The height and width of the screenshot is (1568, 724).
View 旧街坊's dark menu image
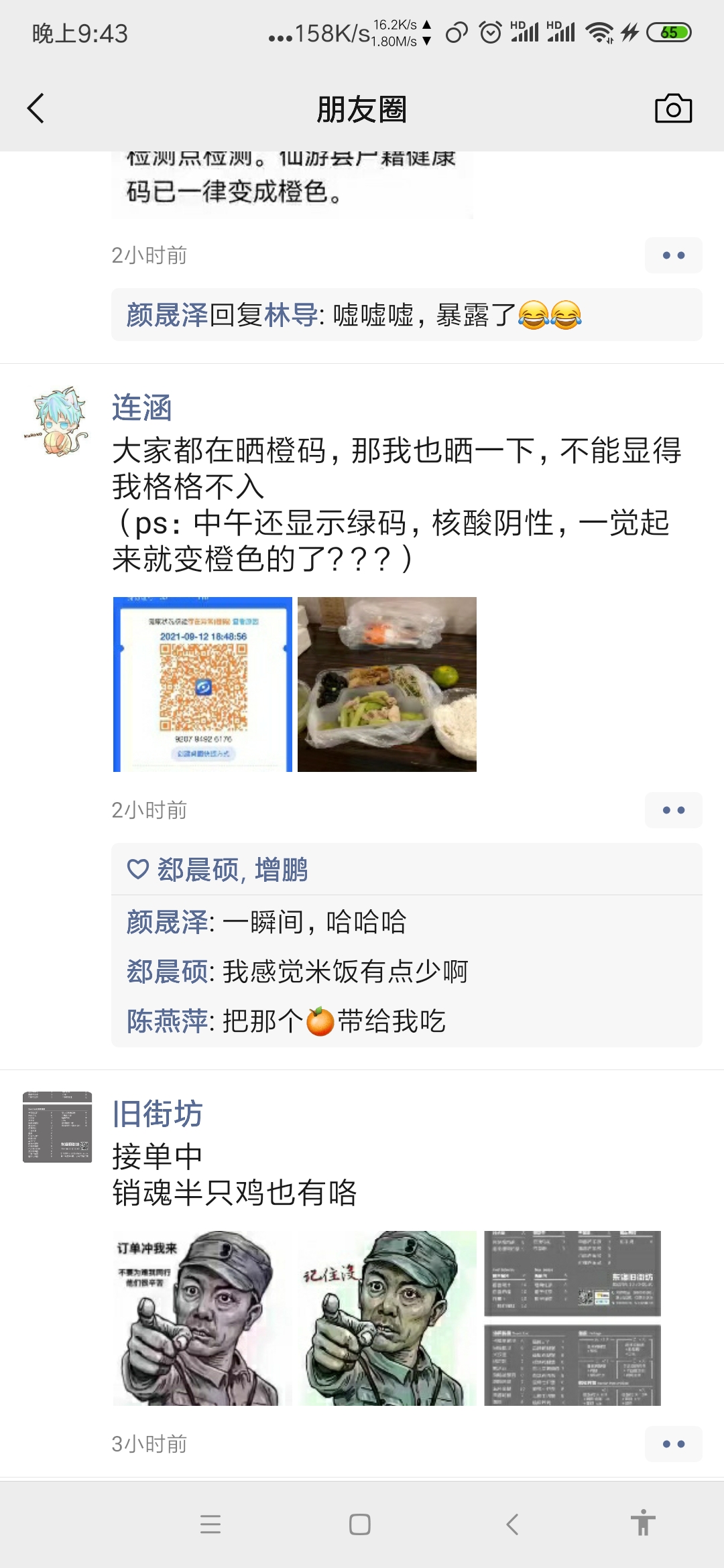(x=572, y=1318)
